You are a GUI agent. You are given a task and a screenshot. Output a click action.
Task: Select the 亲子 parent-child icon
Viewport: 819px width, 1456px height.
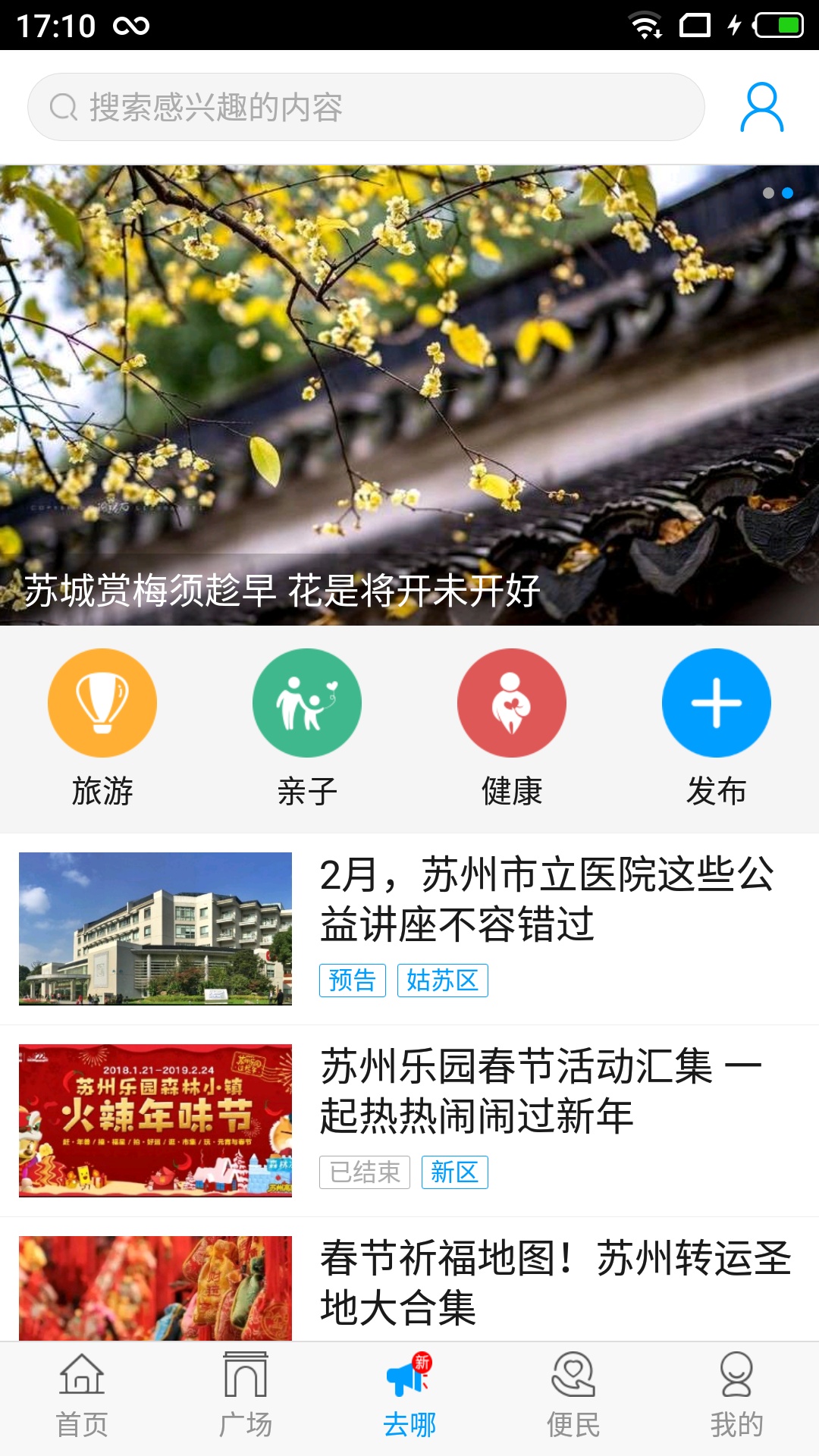pos(307,702)
